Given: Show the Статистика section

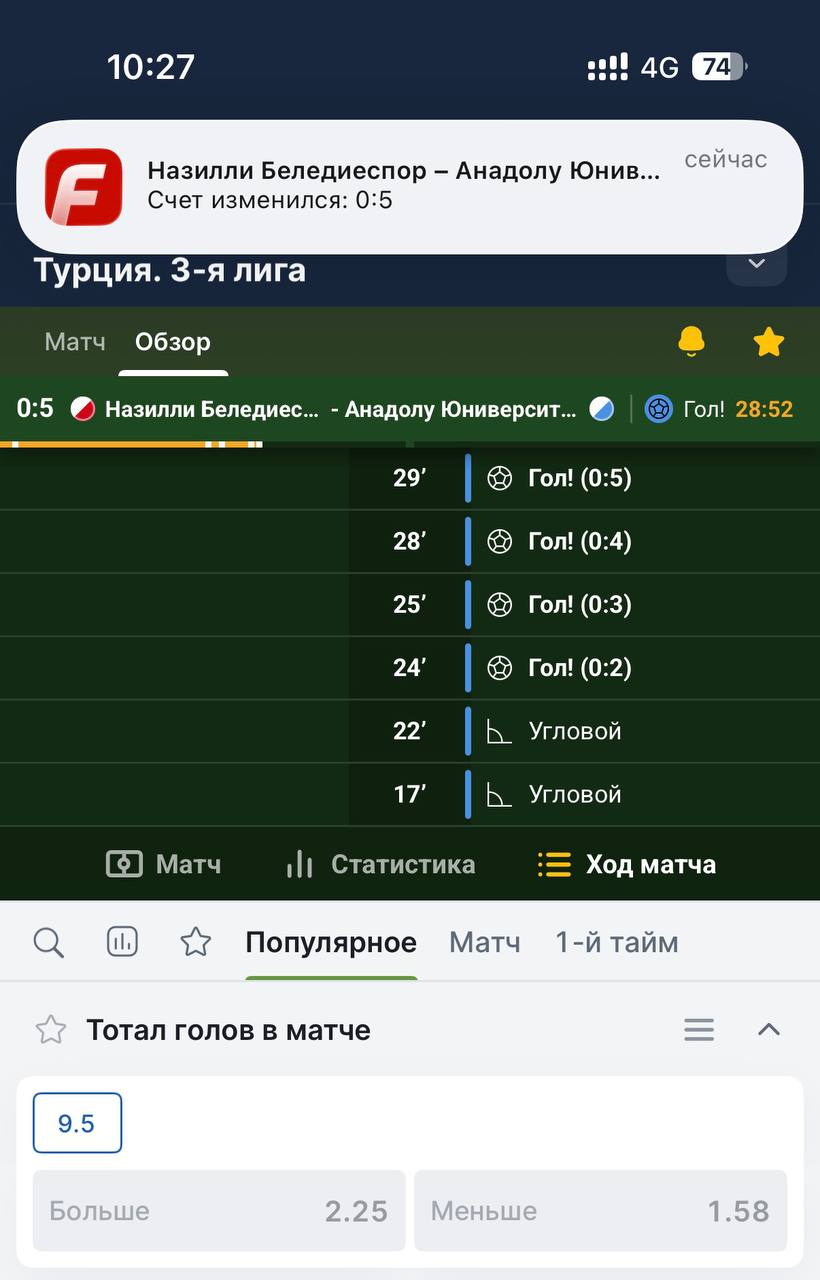Looking at the screenshot, I should click(x=380, y=864).
